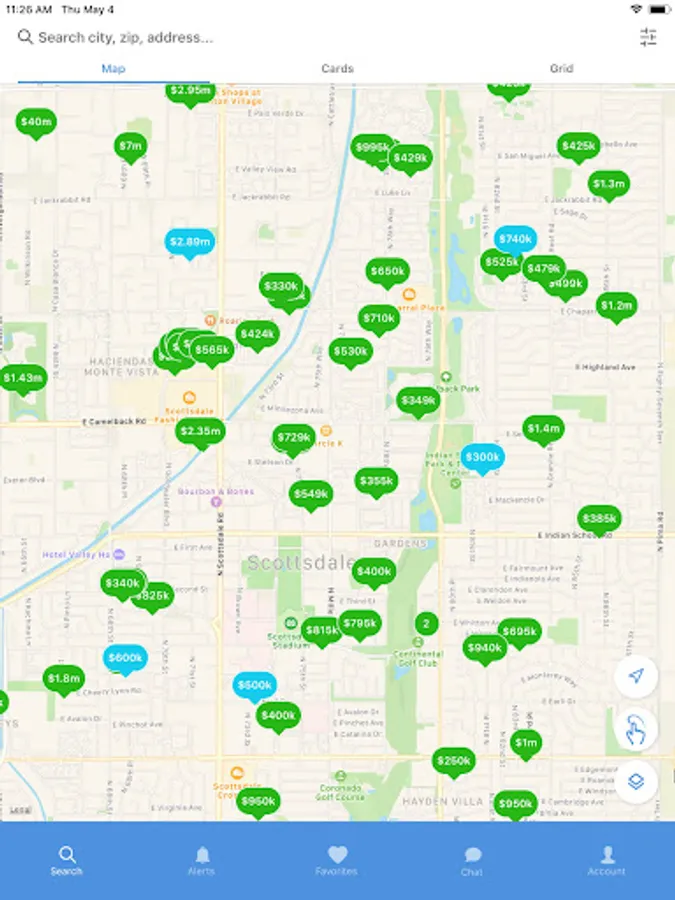Select the $7m listing pin

(130, 146)
